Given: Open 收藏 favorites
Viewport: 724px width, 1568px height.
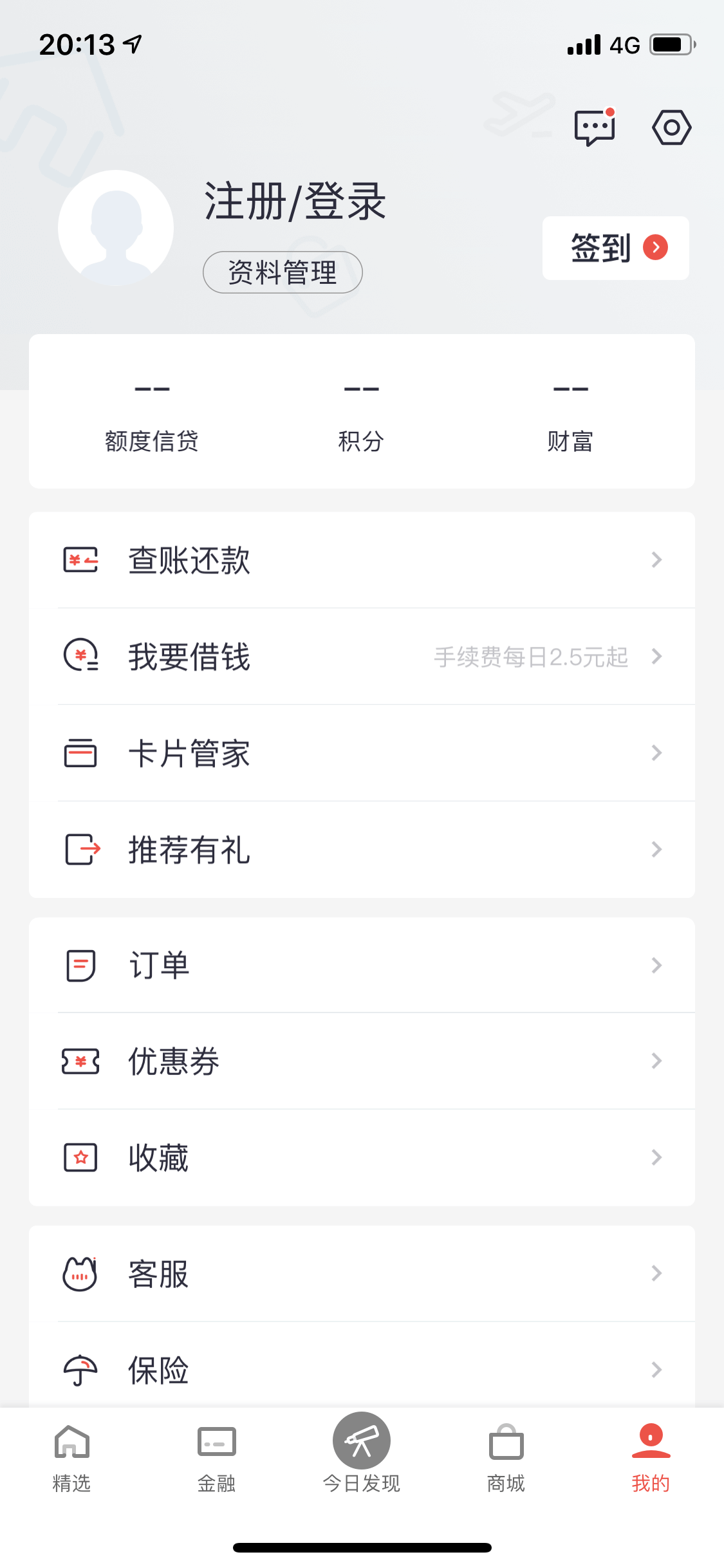Looking at the screenshot, I should (362, 1158).
